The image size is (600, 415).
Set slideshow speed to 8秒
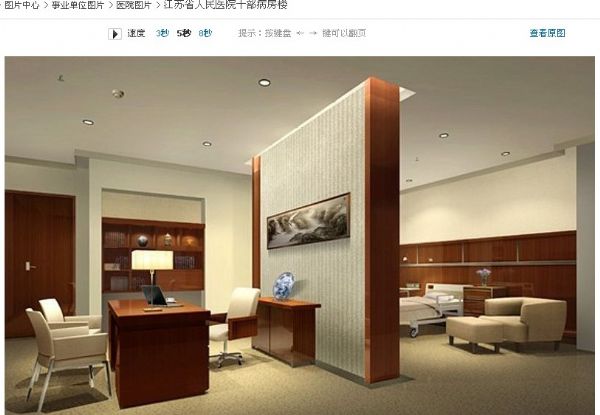tap(205, 33)
